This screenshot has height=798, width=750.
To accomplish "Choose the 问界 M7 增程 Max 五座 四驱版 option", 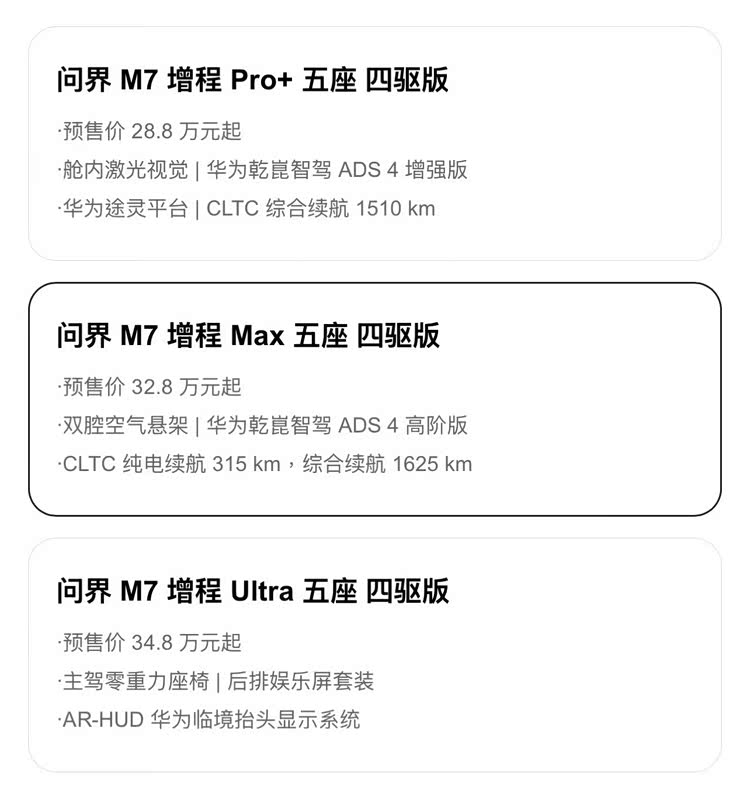I will 374,399.
